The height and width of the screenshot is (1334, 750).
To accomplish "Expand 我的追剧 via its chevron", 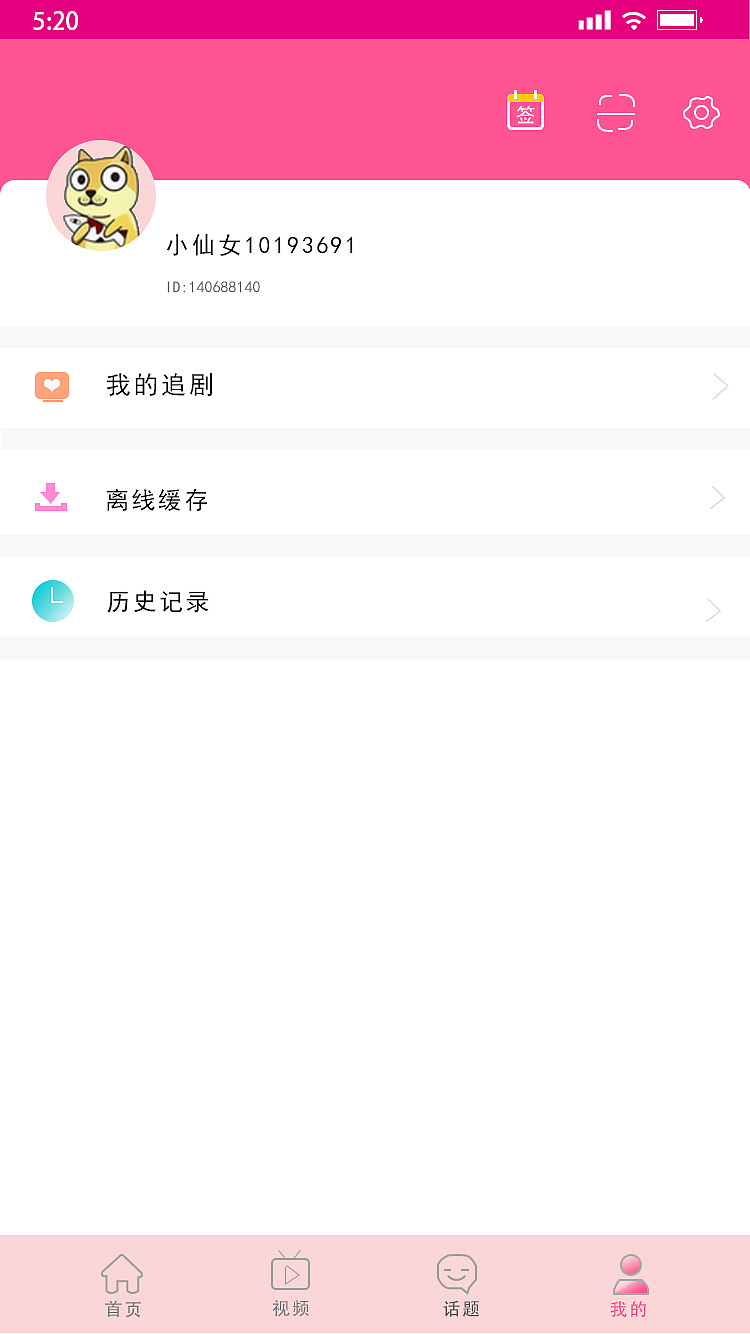I will [720, 386].
